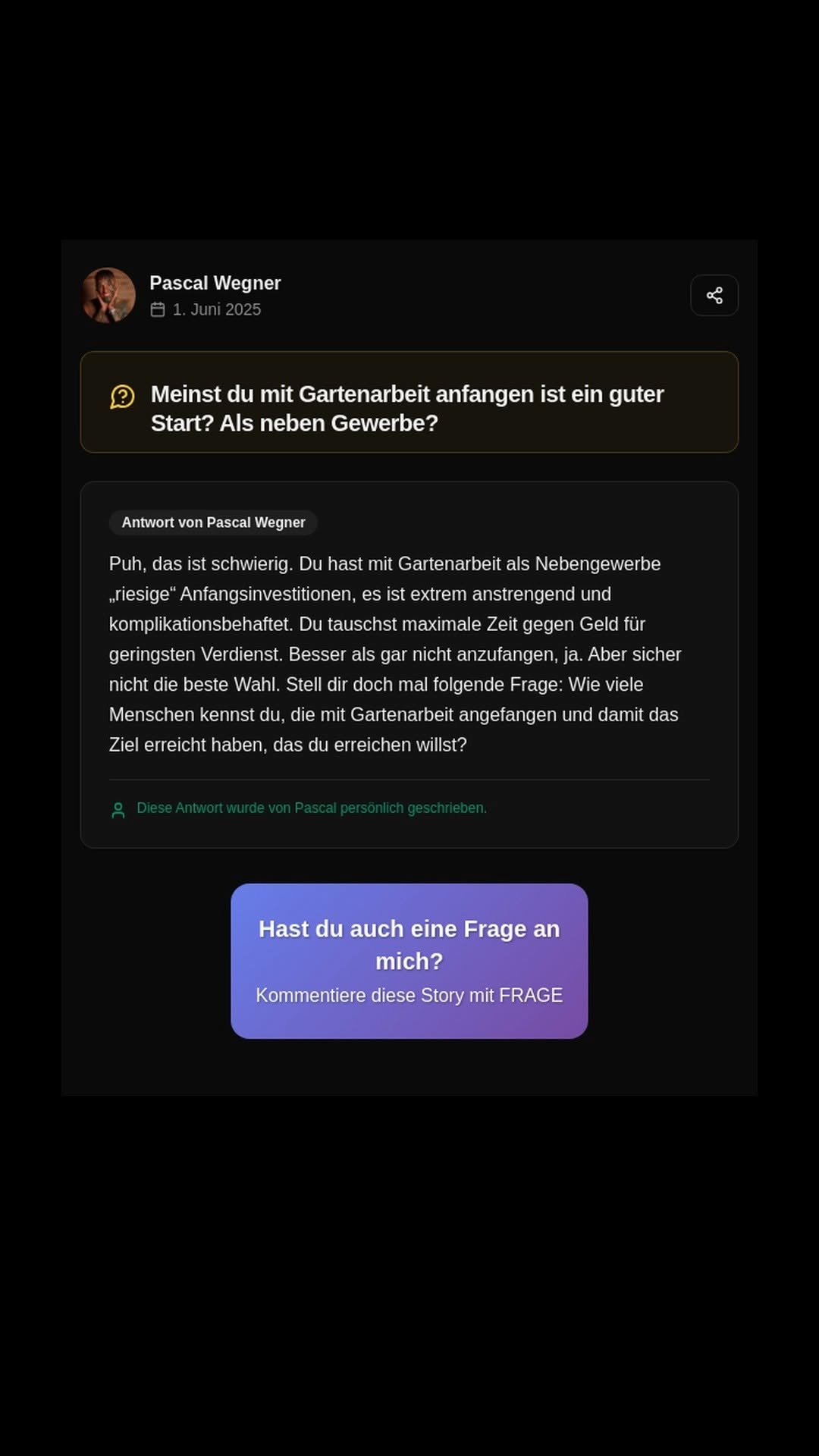Click the name "Pascal Wegner"
The width and height of the screenshot is (819, 1456).
(x=215, y=283)
